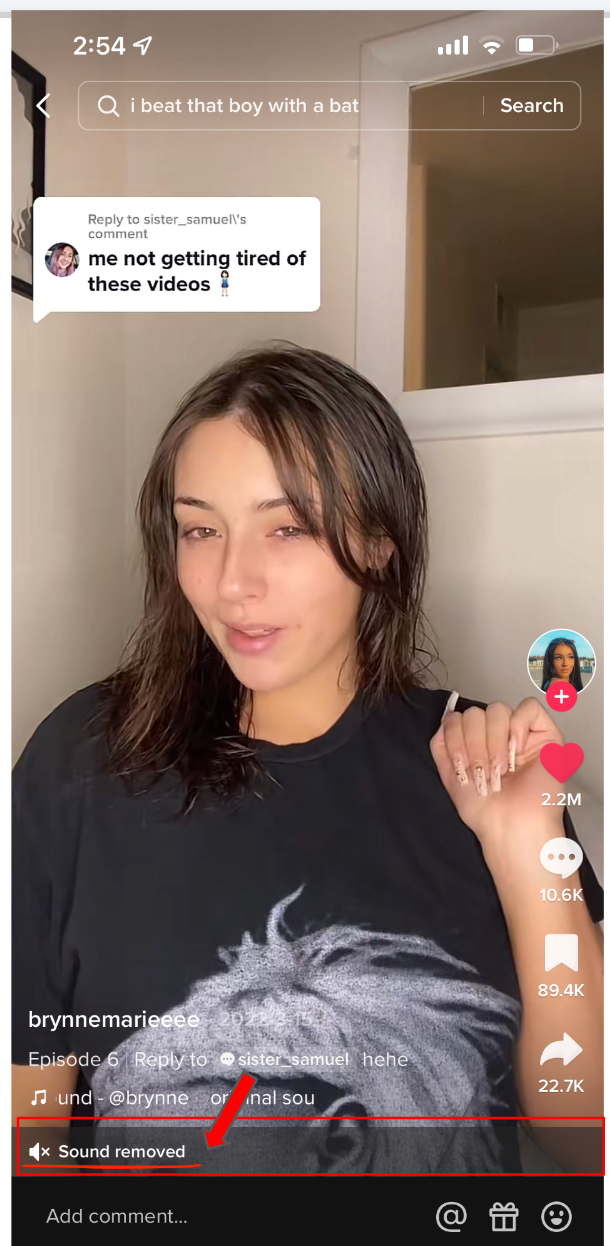Save the video to favorites with the bookmark
The image size is (610, 1246).
pos(561,953)
